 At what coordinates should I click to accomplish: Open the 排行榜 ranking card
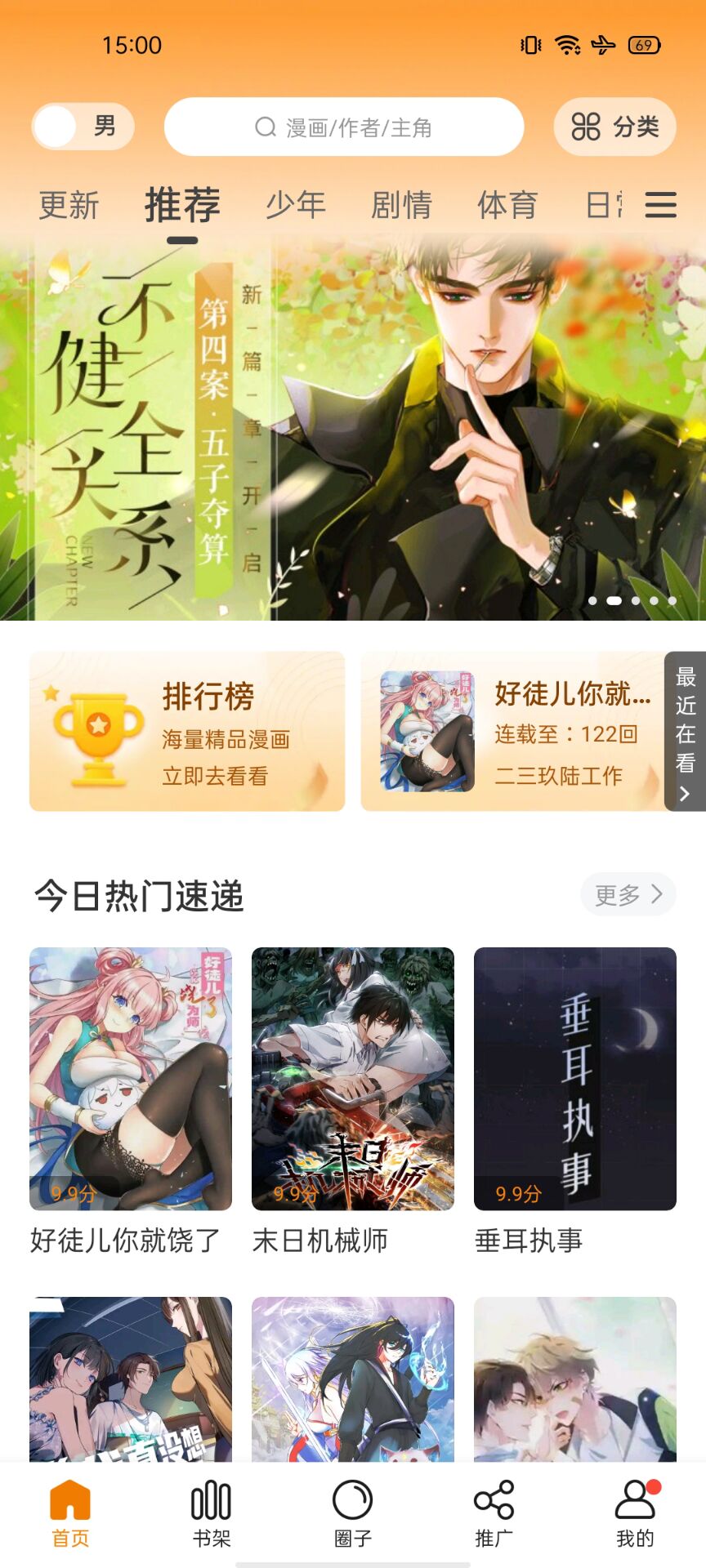187,731
